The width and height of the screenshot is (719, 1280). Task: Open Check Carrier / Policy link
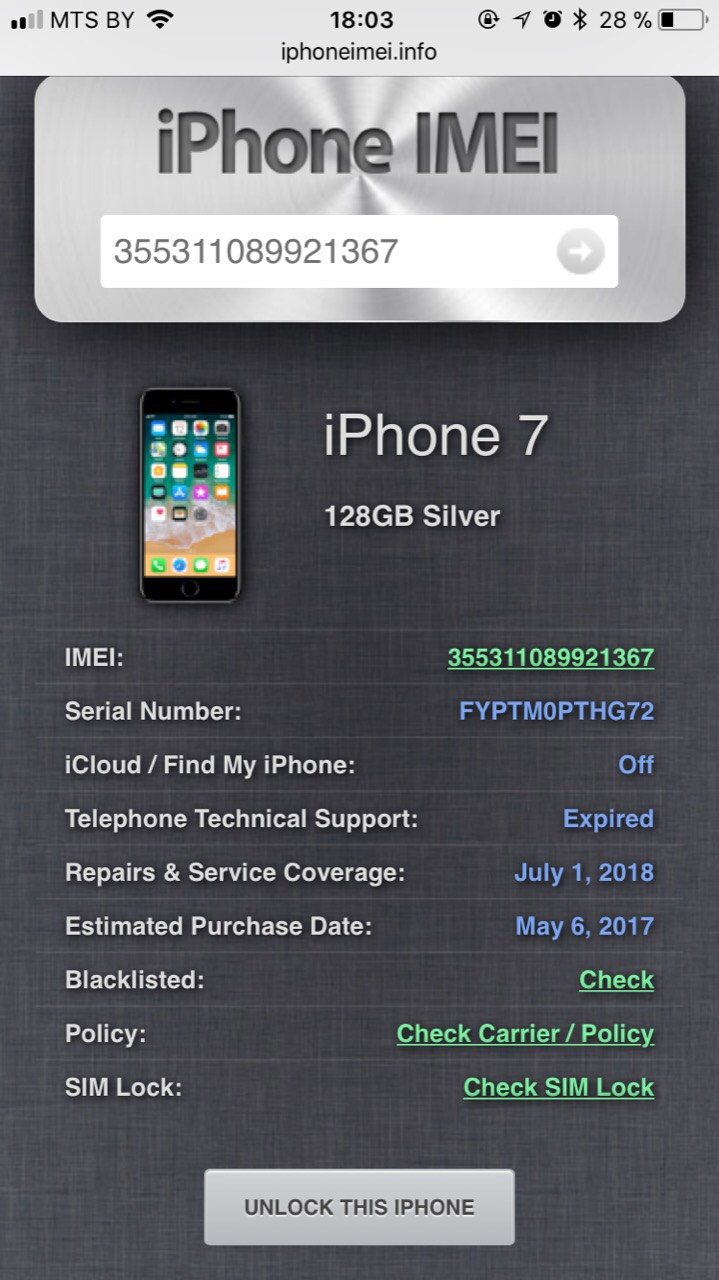[x=525, y=1034]
